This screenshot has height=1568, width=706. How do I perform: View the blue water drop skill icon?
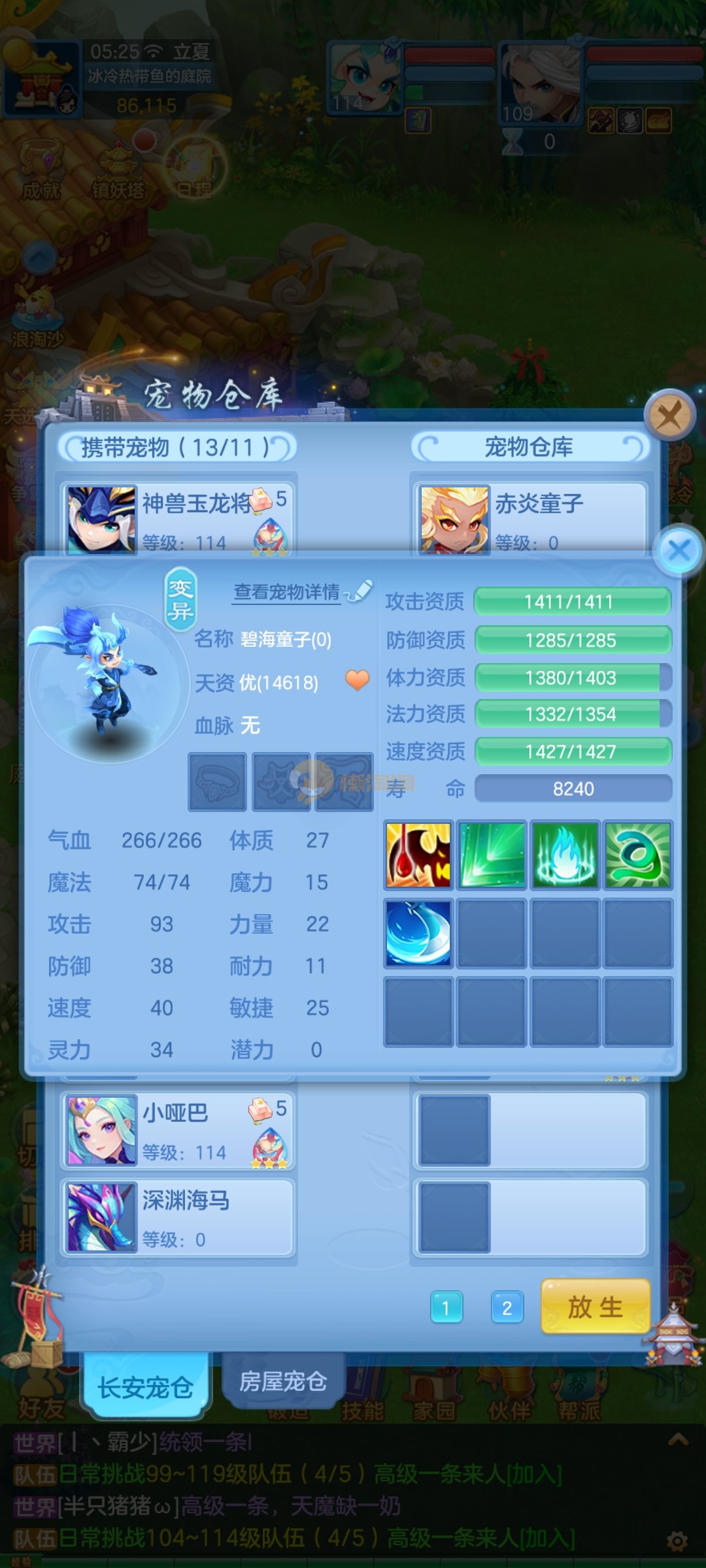coord(418,932)
